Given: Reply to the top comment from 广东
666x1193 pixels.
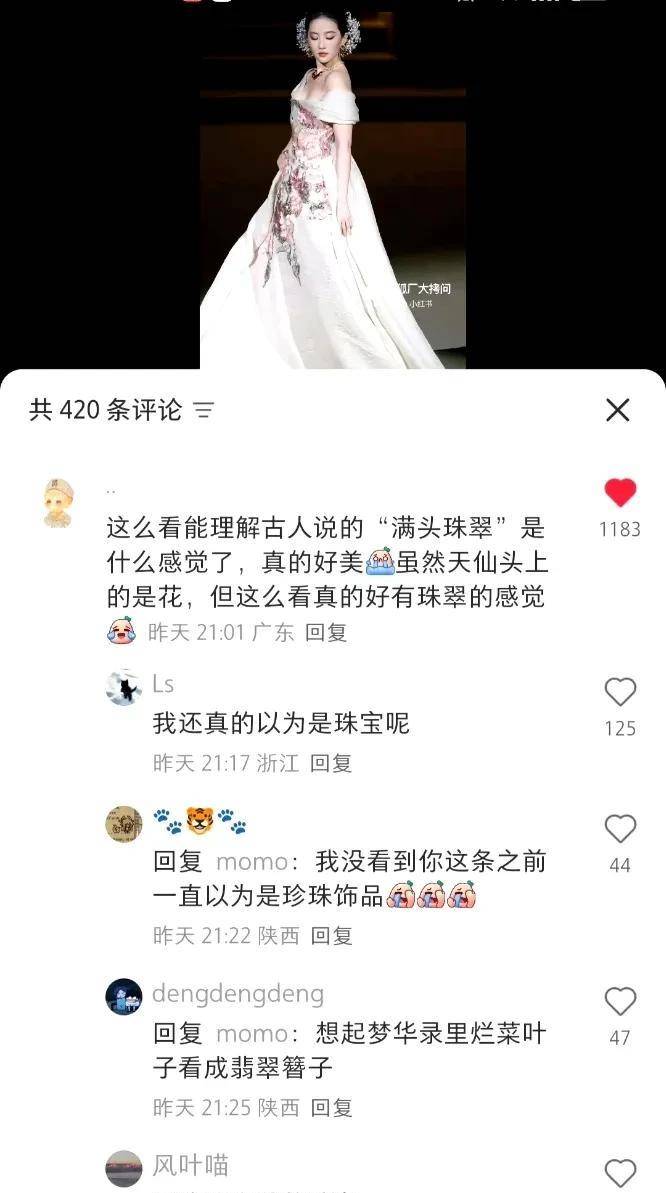Looking at the screenshot, I should (326, 632).
